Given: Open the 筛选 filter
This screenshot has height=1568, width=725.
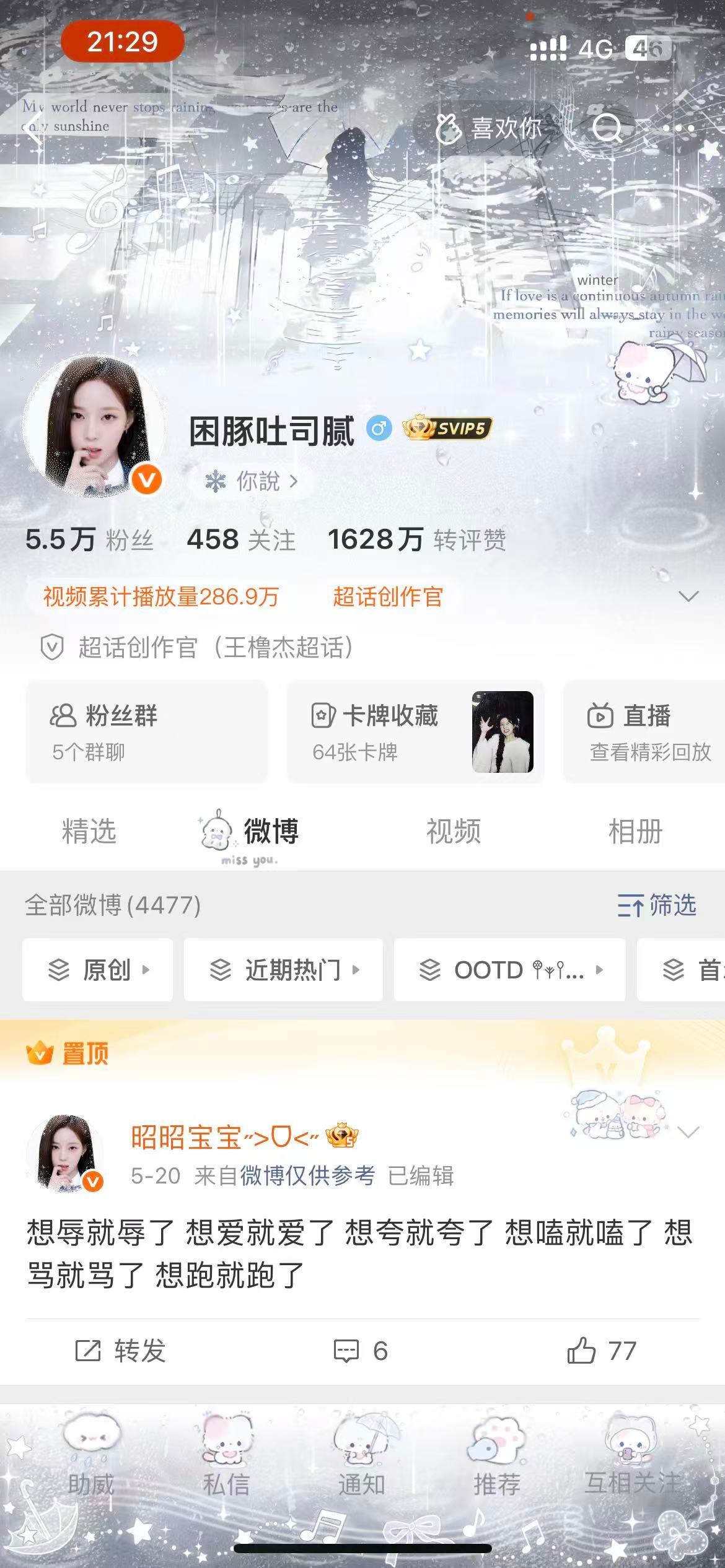Looking at the screenshot, I should (x=657, y=905).
